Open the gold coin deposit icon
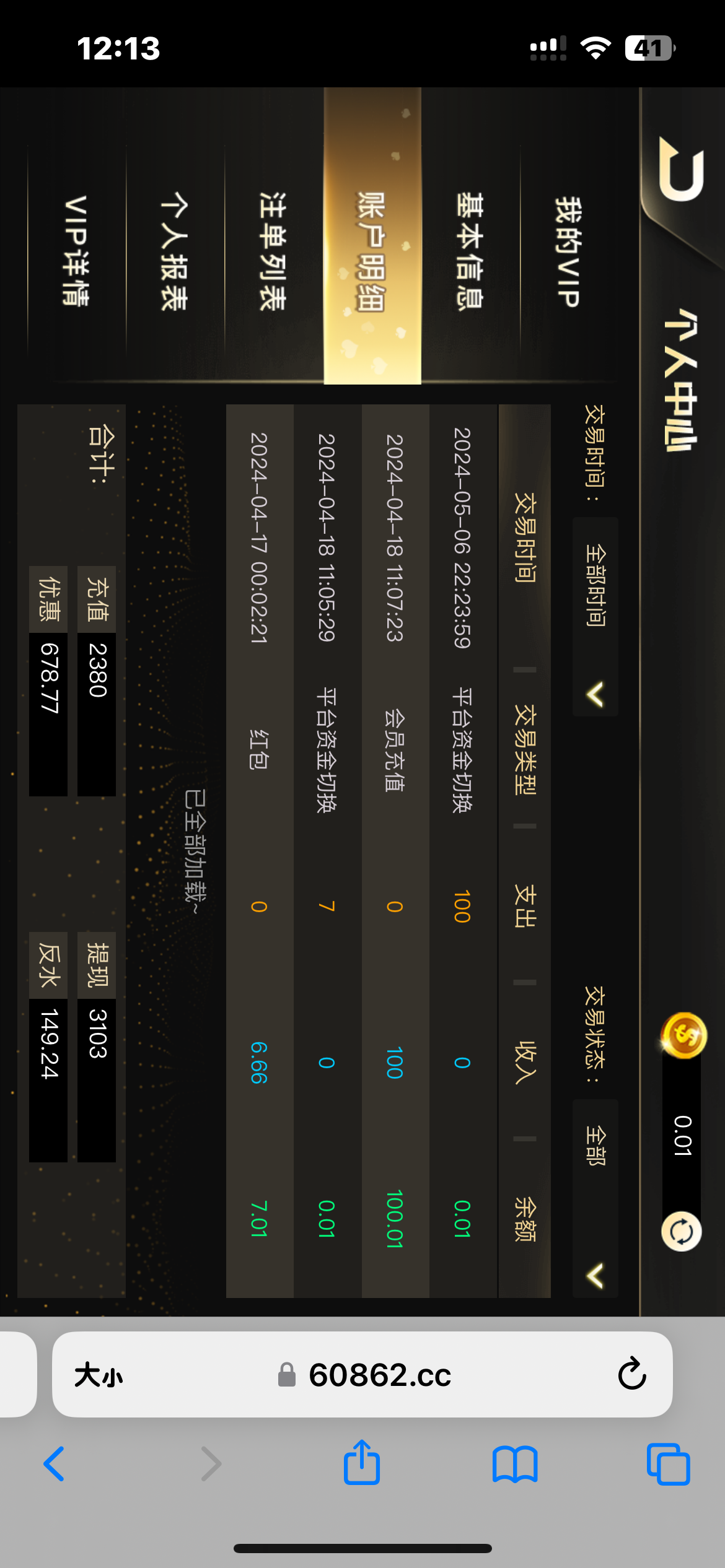This screenshot has width=725, height=1568. [x=683, y=1035]
